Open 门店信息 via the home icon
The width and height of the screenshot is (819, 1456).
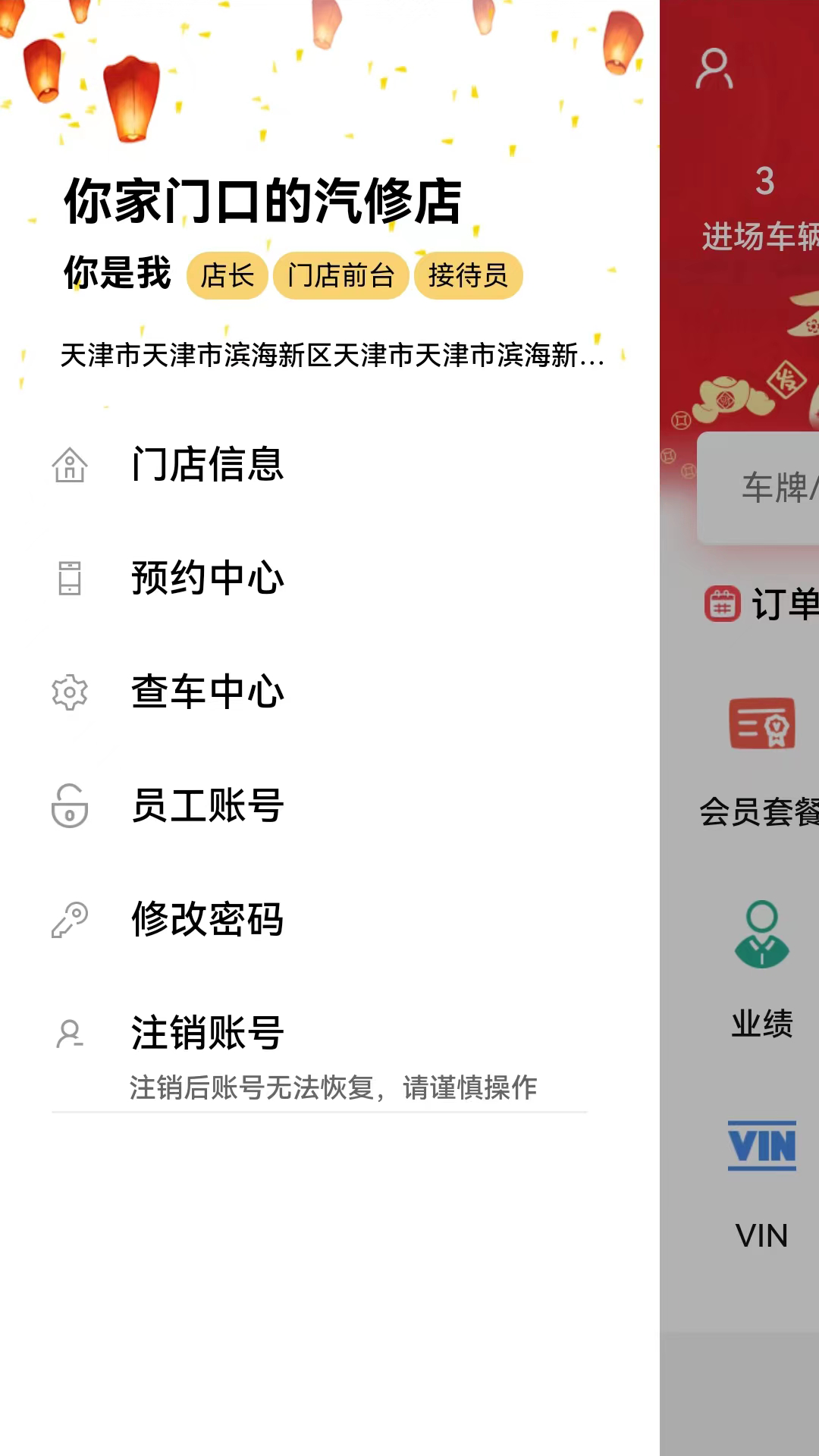[x=70, y=466]
